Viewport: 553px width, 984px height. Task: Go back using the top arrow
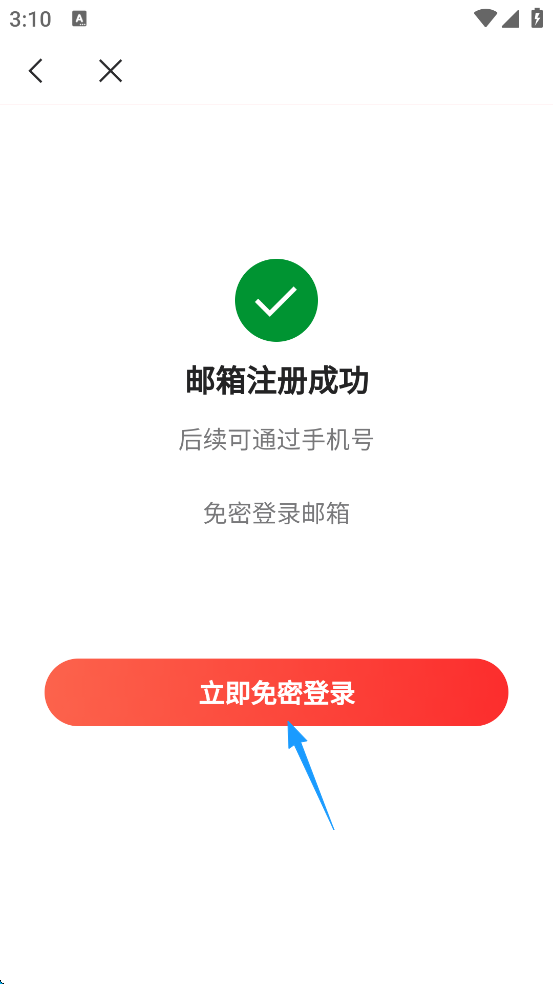click(x=36, y=71)
